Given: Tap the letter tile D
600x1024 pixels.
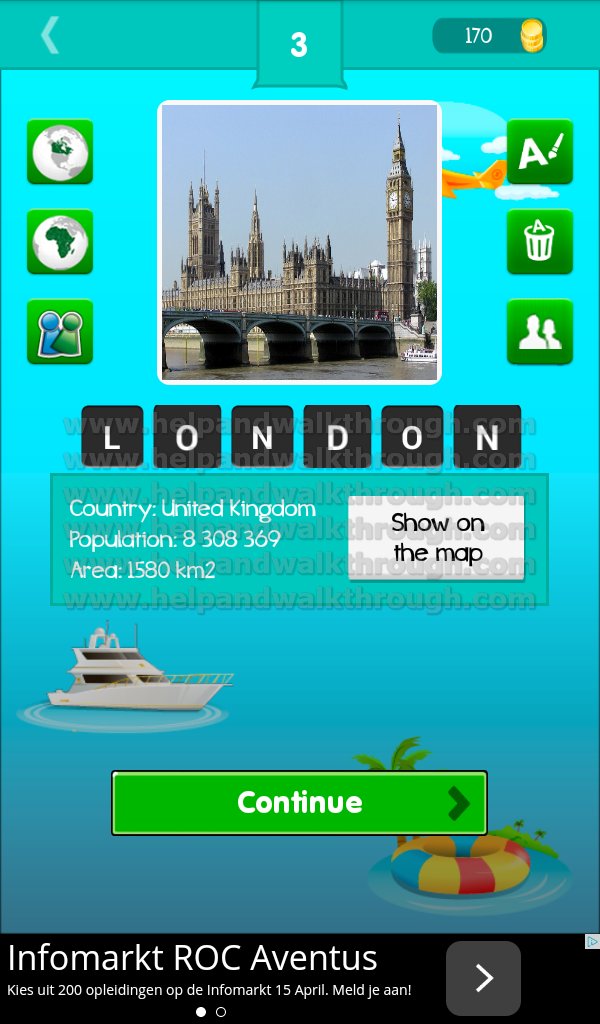Looking at the screenshot, I should tap(338, 436).
